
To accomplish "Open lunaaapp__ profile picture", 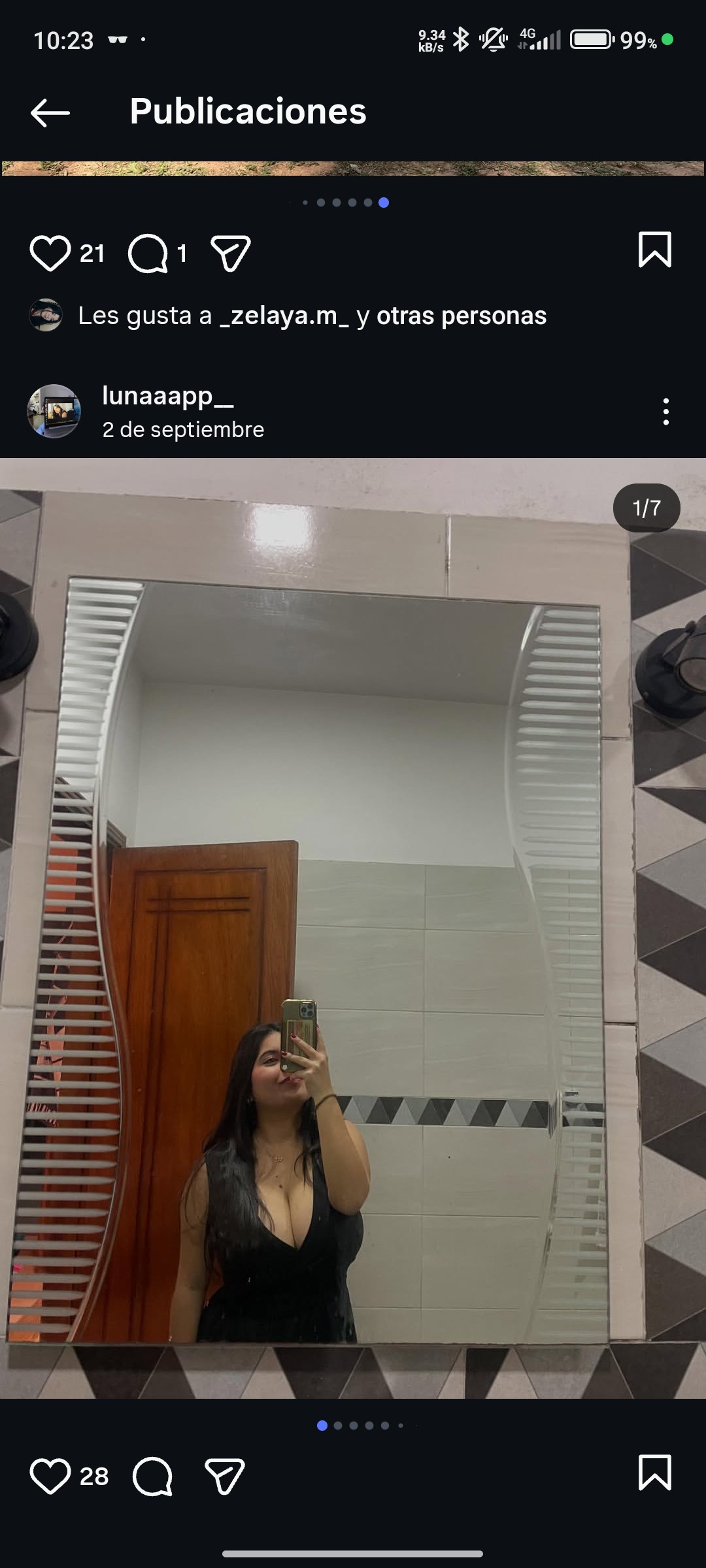I will 54,411.
